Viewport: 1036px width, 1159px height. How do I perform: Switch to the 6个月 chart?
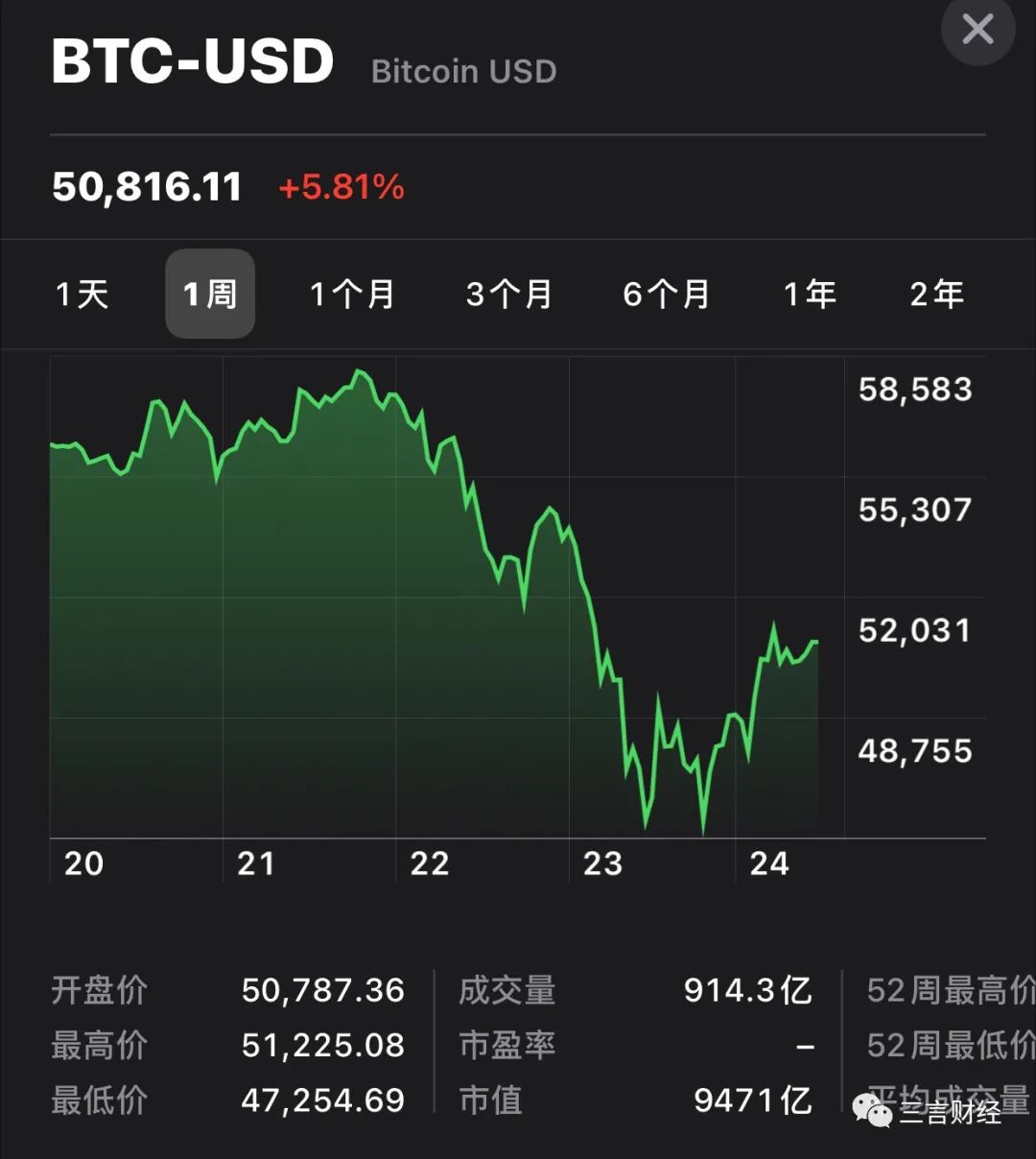tap(667, 295)
